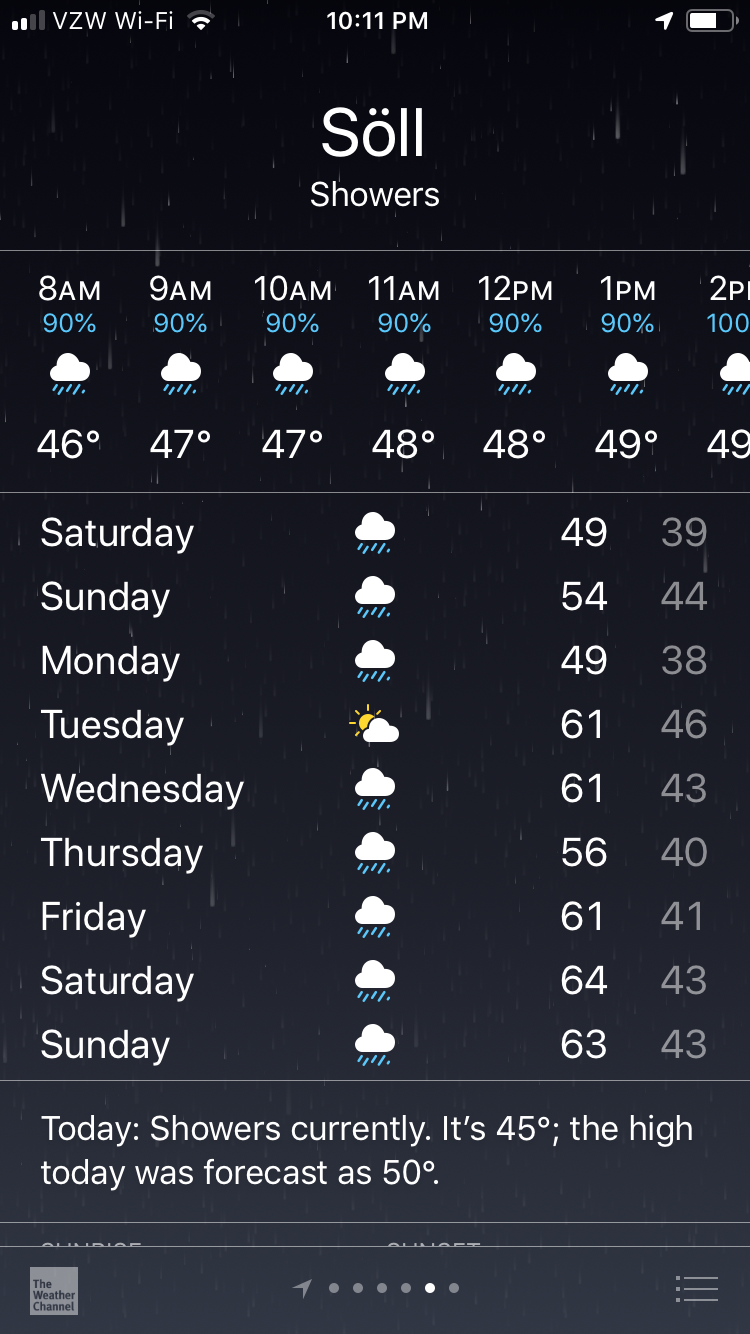This screenshot has width=750, height=1334.
Task: Tap the page indicator dots
Action: 376,1288
